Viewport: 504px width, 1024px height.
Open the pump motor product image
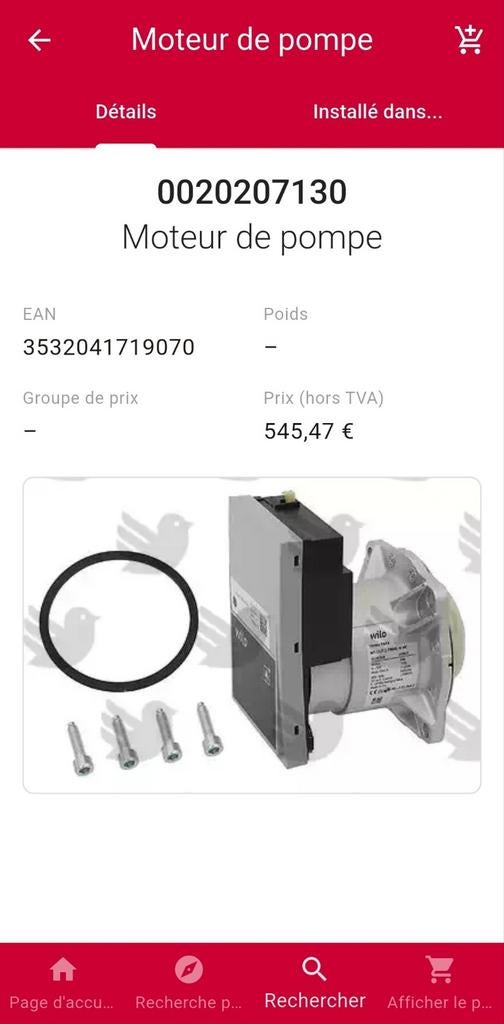pos(252,635)
